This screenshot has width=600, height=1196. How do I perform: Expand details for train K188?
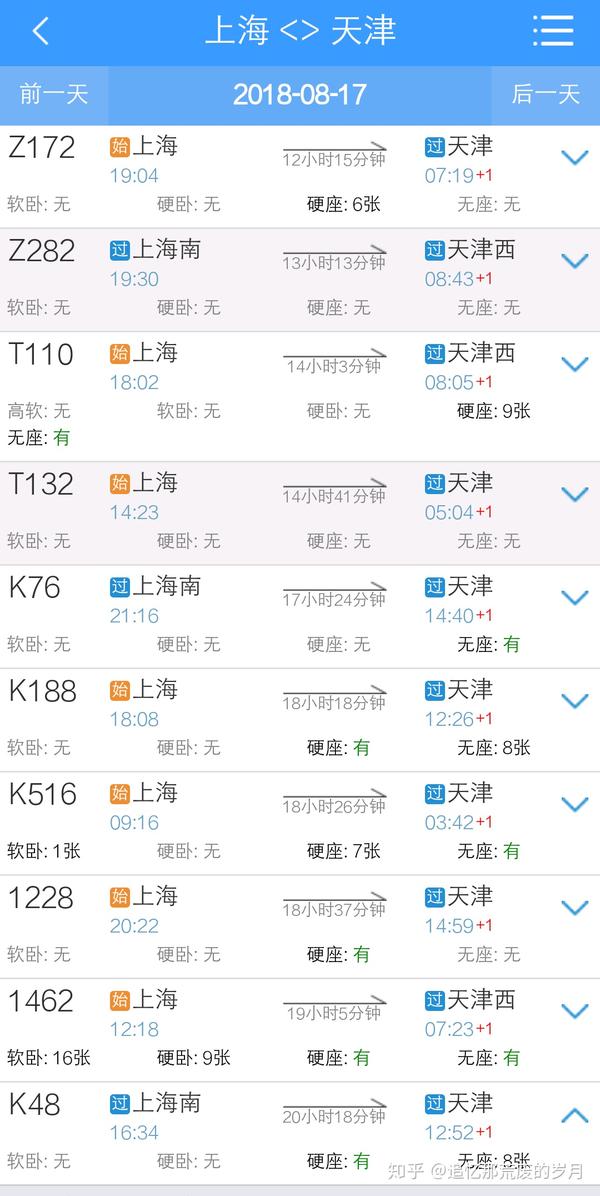click(575, 701)
